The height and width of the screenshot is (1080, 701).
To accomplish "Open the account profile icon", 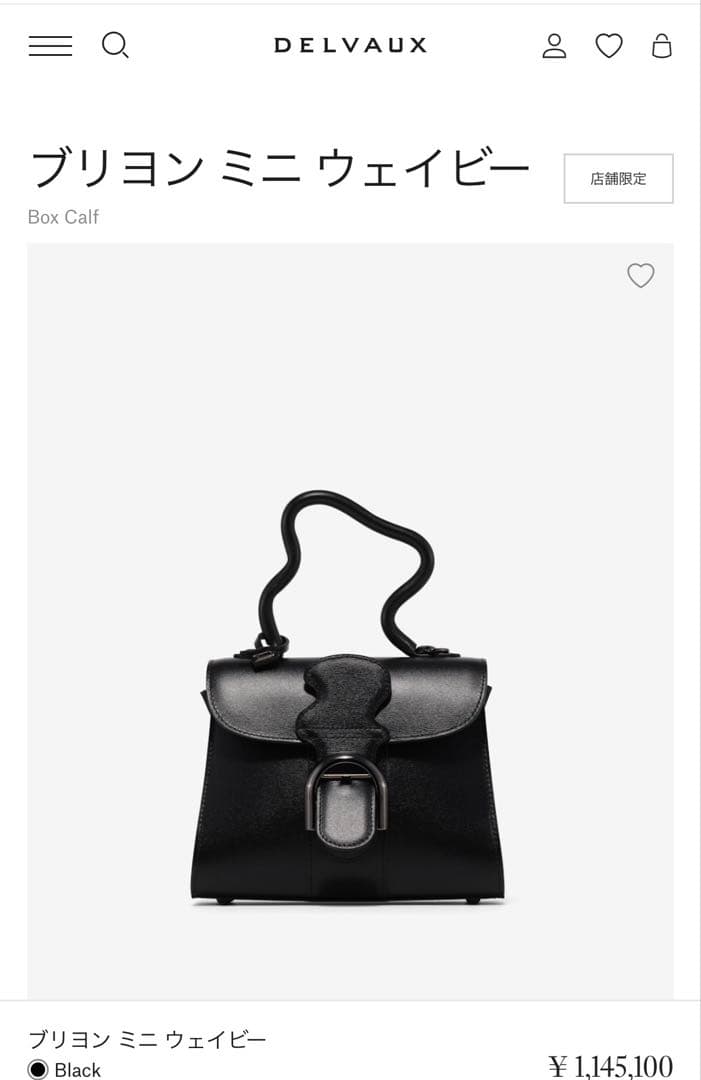I will click(554, 45).
